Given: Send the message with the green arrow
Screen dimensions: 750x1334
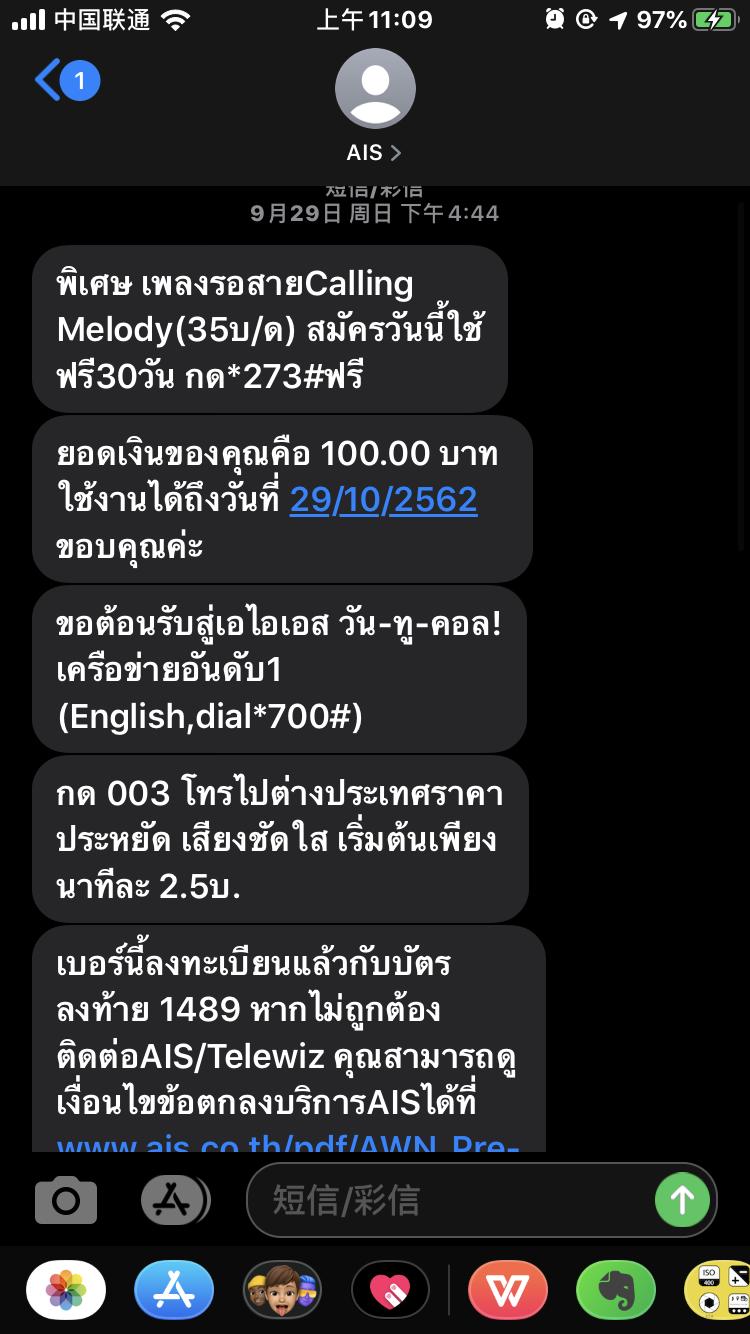Looking at the screenshot, I should pyautogui.click(x=682, y=1199).
